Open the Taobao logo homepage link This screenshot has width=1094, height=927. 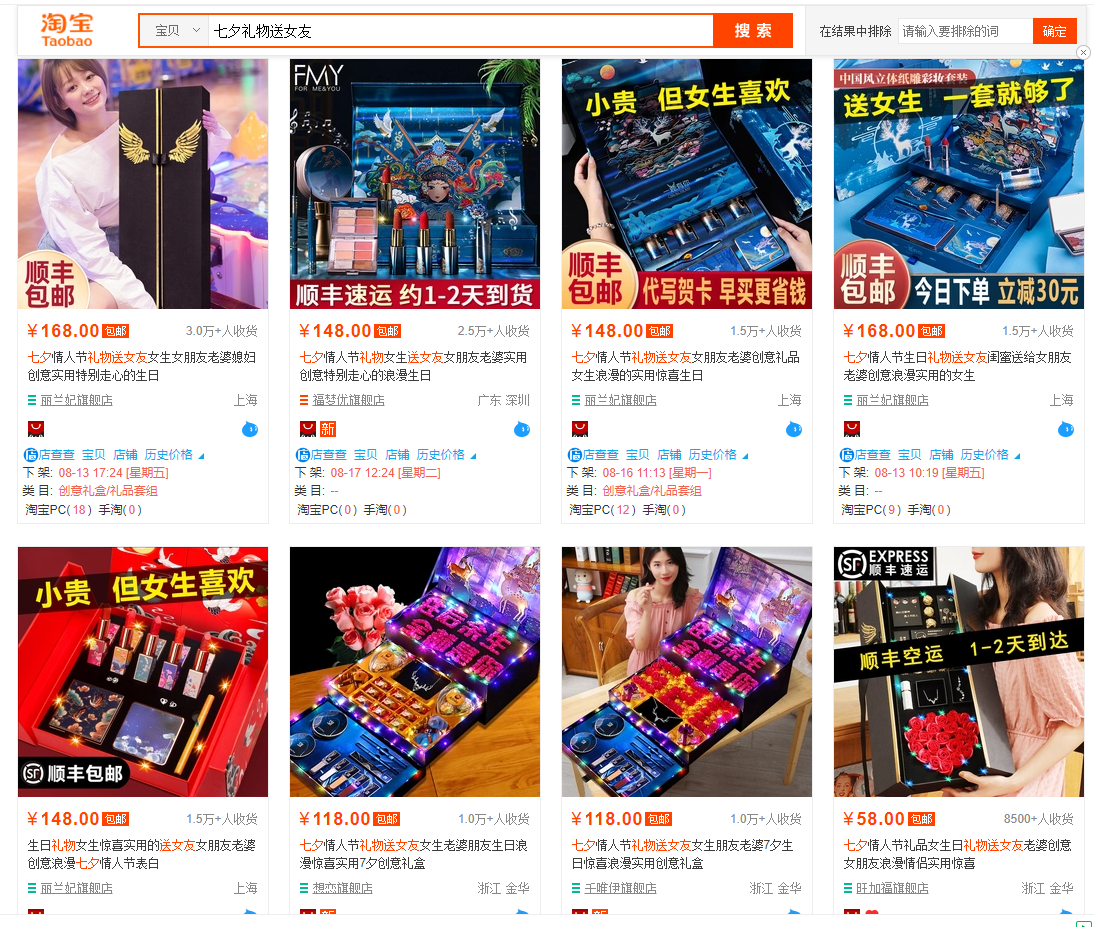(x=67, y=30)
